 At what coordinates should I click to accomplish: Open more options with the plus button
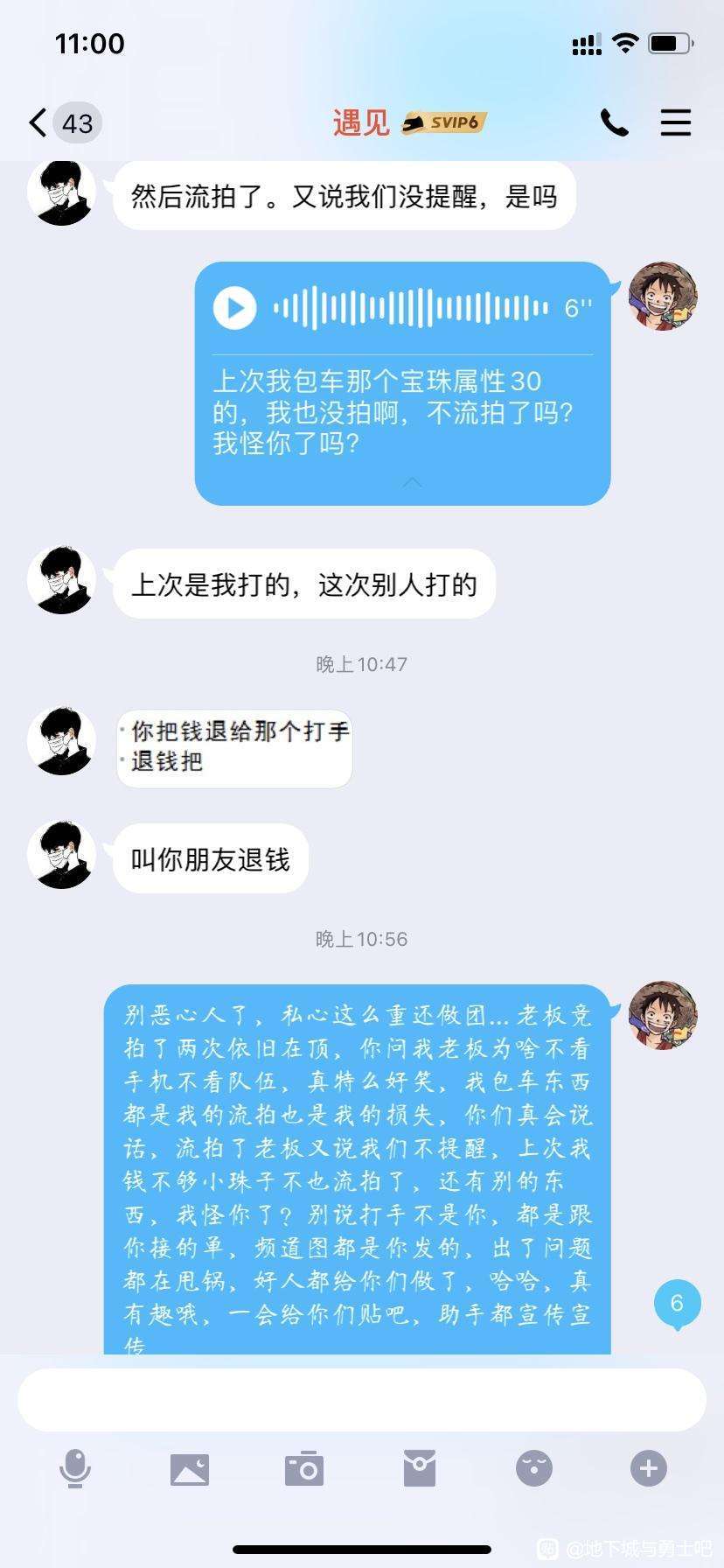[x=649, y=1468]
